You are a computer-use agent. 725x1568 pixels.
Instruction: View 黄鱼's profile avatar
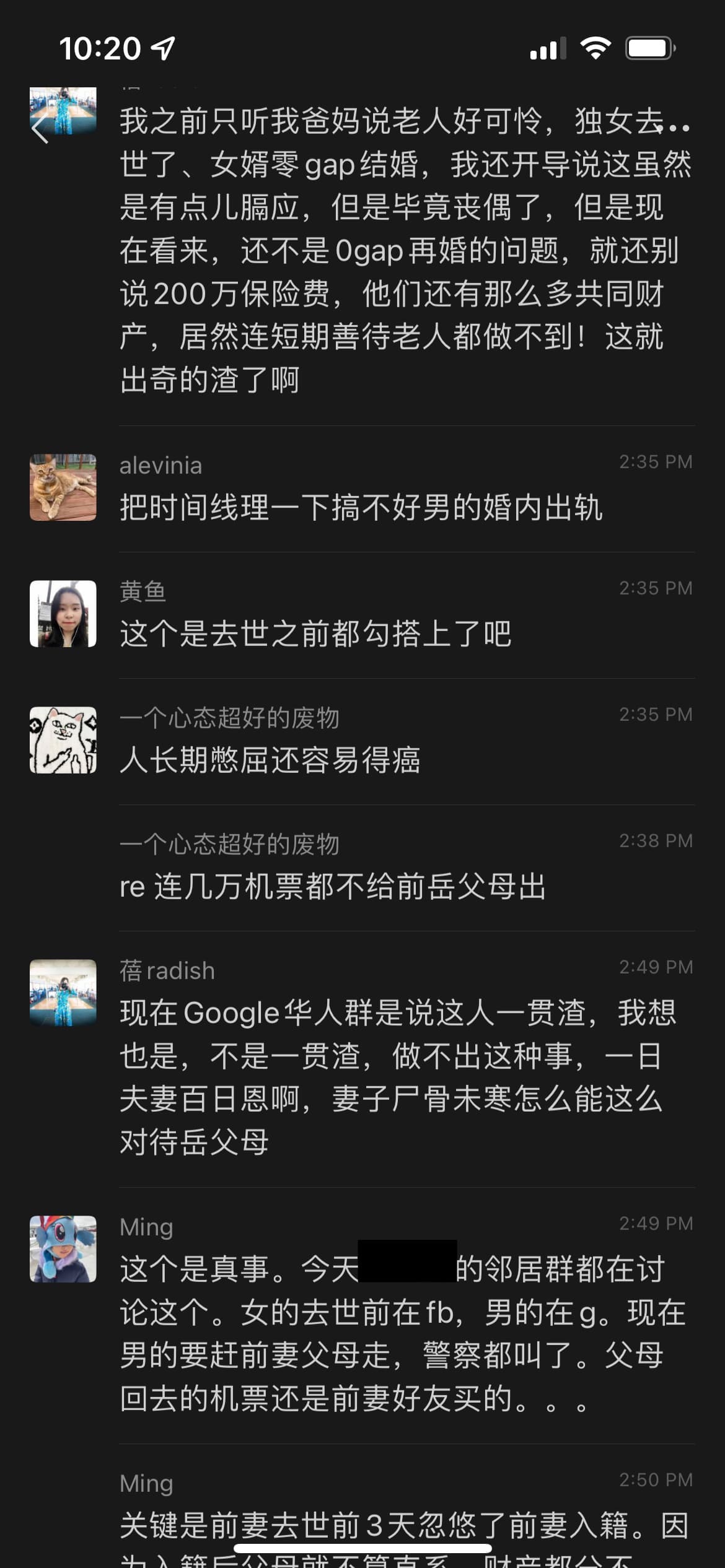[63, 614]
